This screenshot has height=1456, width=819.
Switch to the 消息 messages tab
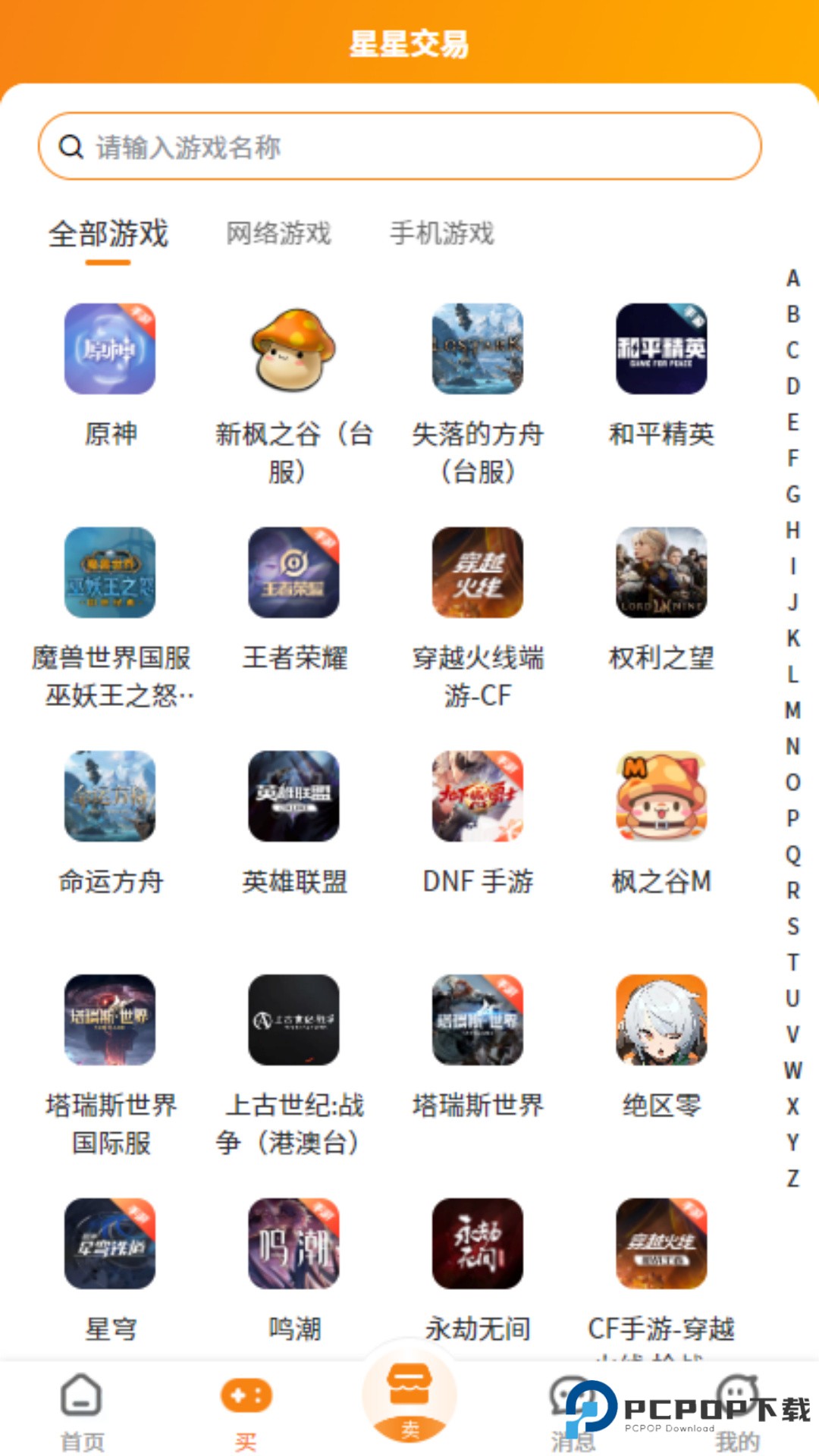573,1412
